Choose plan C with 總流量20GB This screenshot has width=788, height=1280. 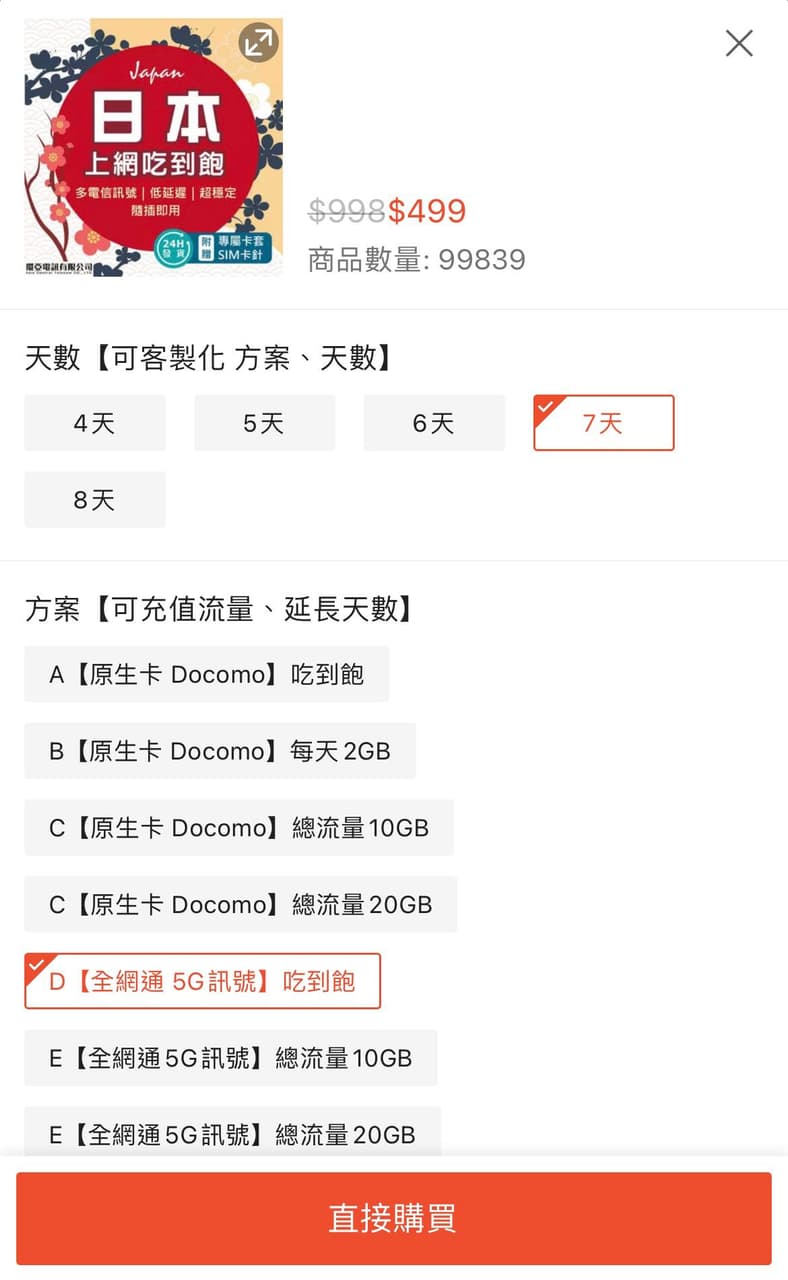pos(239,904)
